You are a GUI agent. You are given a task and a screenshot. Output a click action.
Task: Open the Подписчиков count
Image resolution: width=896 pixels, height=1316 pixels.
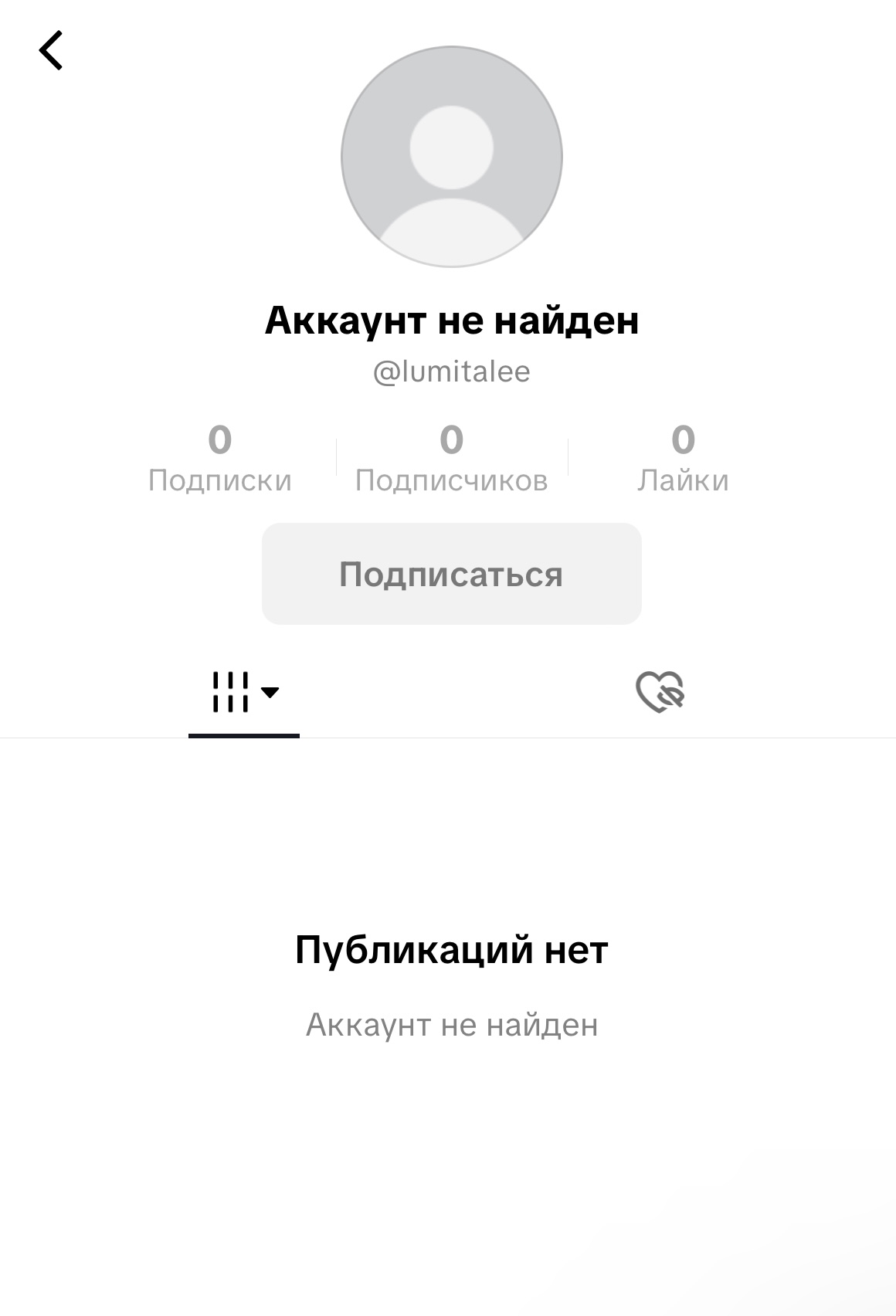pyautogui.click(x=452, y=458)
